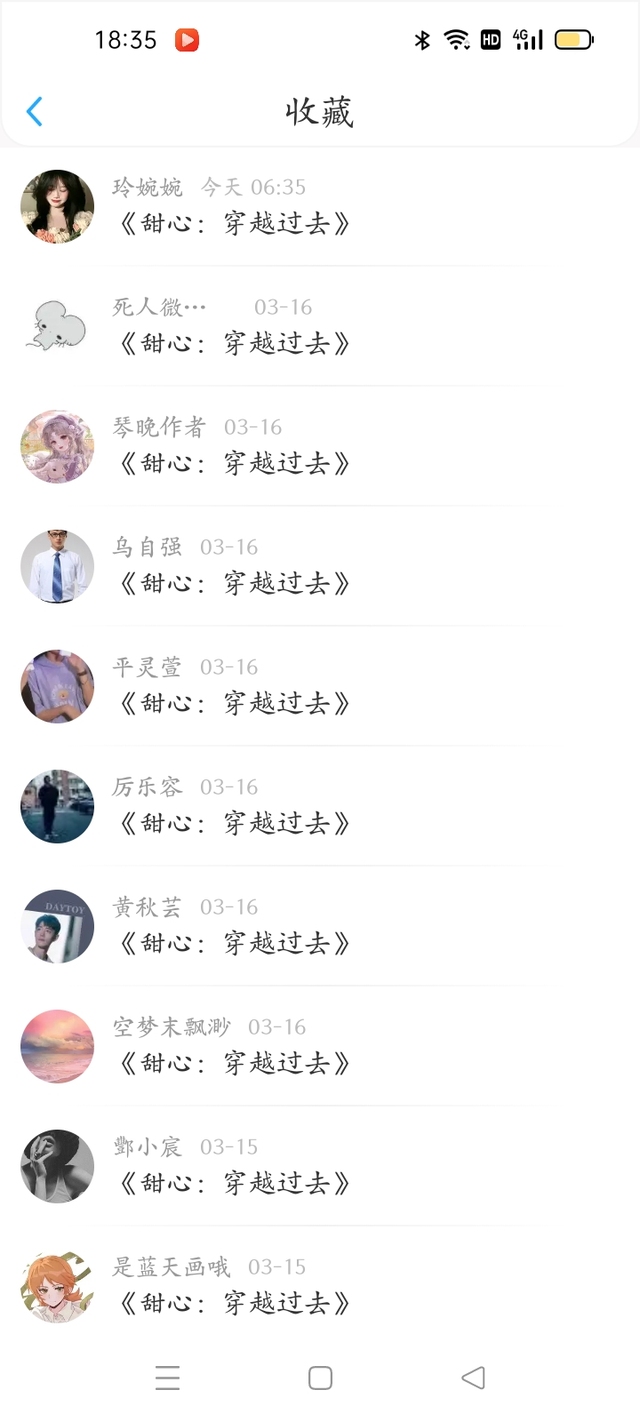Go back from the 收藏 page
The height and width of the screenshot is (1422, 640).
pyautogui.click(x=34, y=111)
